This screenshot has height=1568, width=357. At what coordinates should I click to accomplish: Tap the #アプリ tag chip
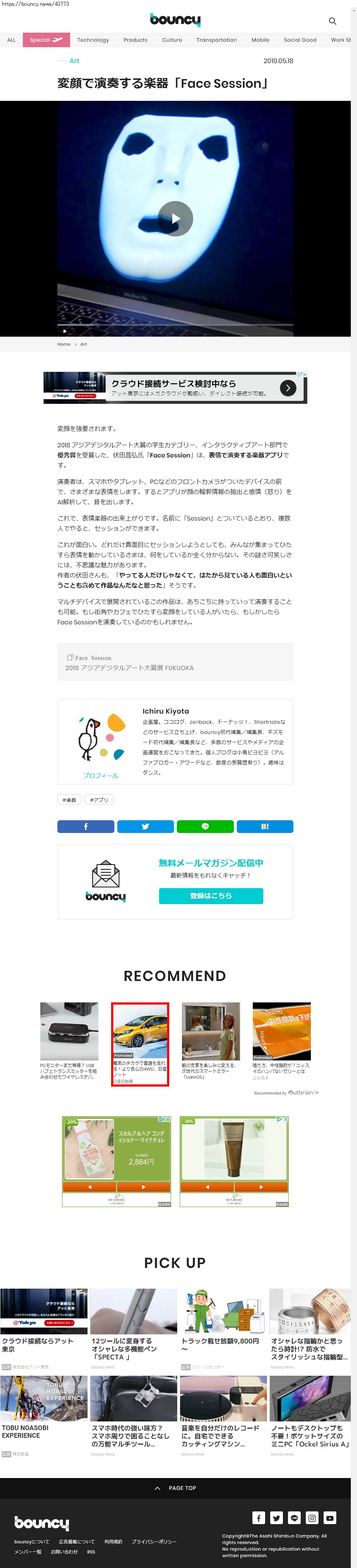click(99, 799)
